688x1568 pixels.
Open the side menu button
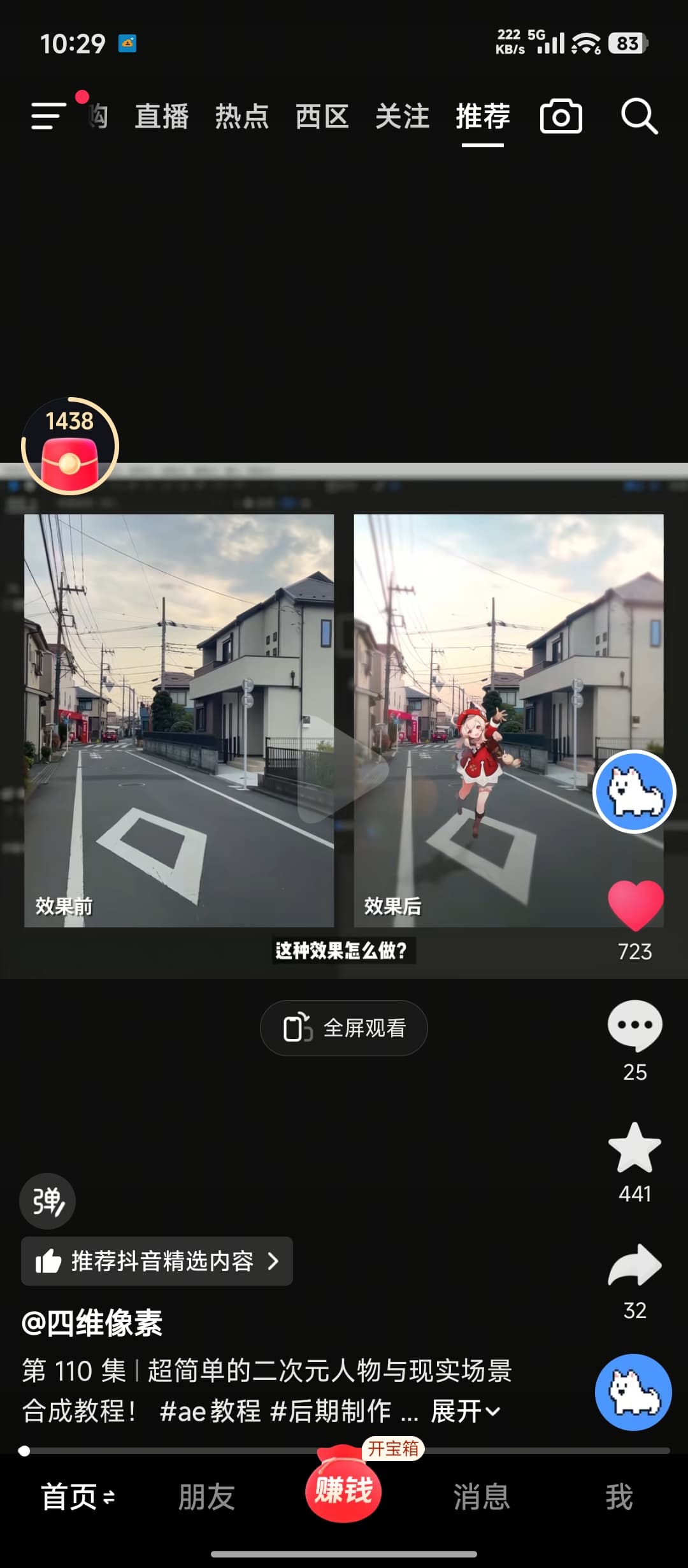tap(49, 116)
